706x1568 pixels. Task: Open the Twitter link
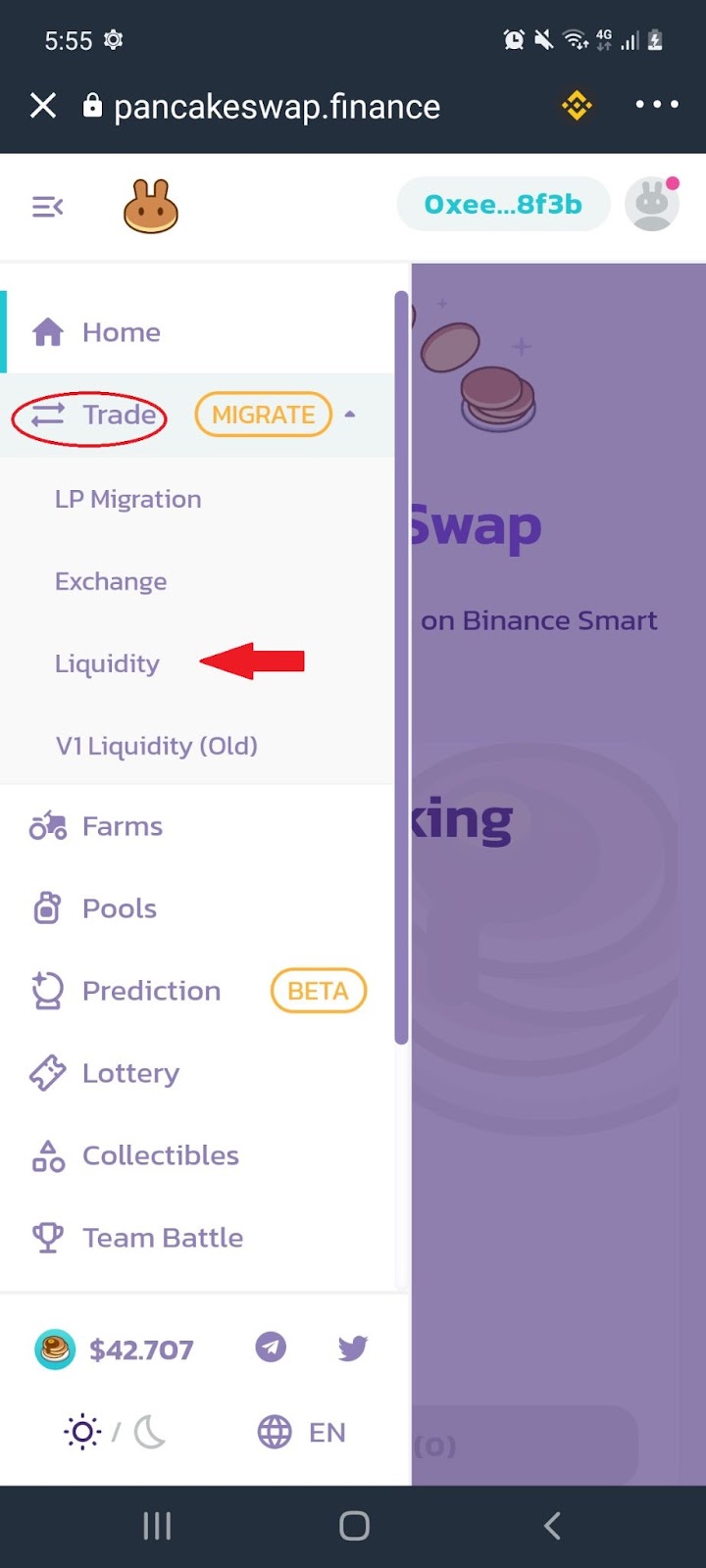(x=353, y=1348)
